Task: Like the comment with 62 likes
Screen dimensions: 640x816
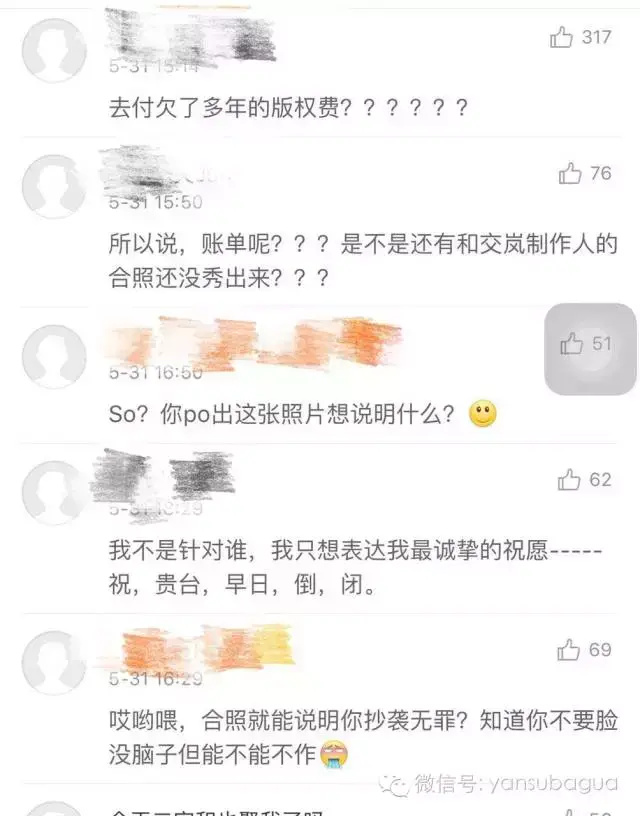Action: click(x=570, y=480)
